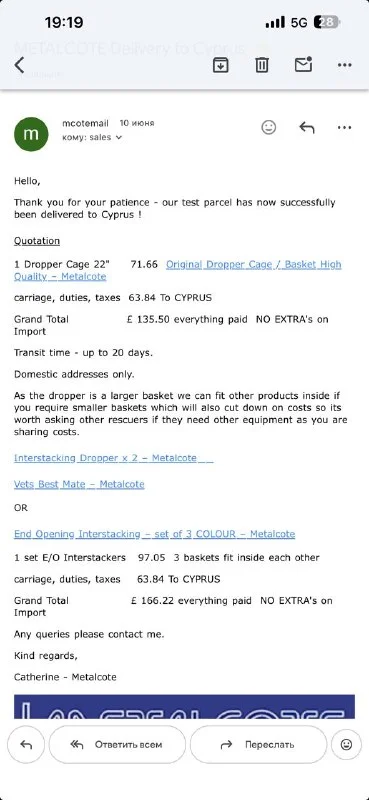The width and height of the screenshot is (369, 800).
Task: Open the top bar overflow menu
Action: pyautogui.click(x=345, y=65)
